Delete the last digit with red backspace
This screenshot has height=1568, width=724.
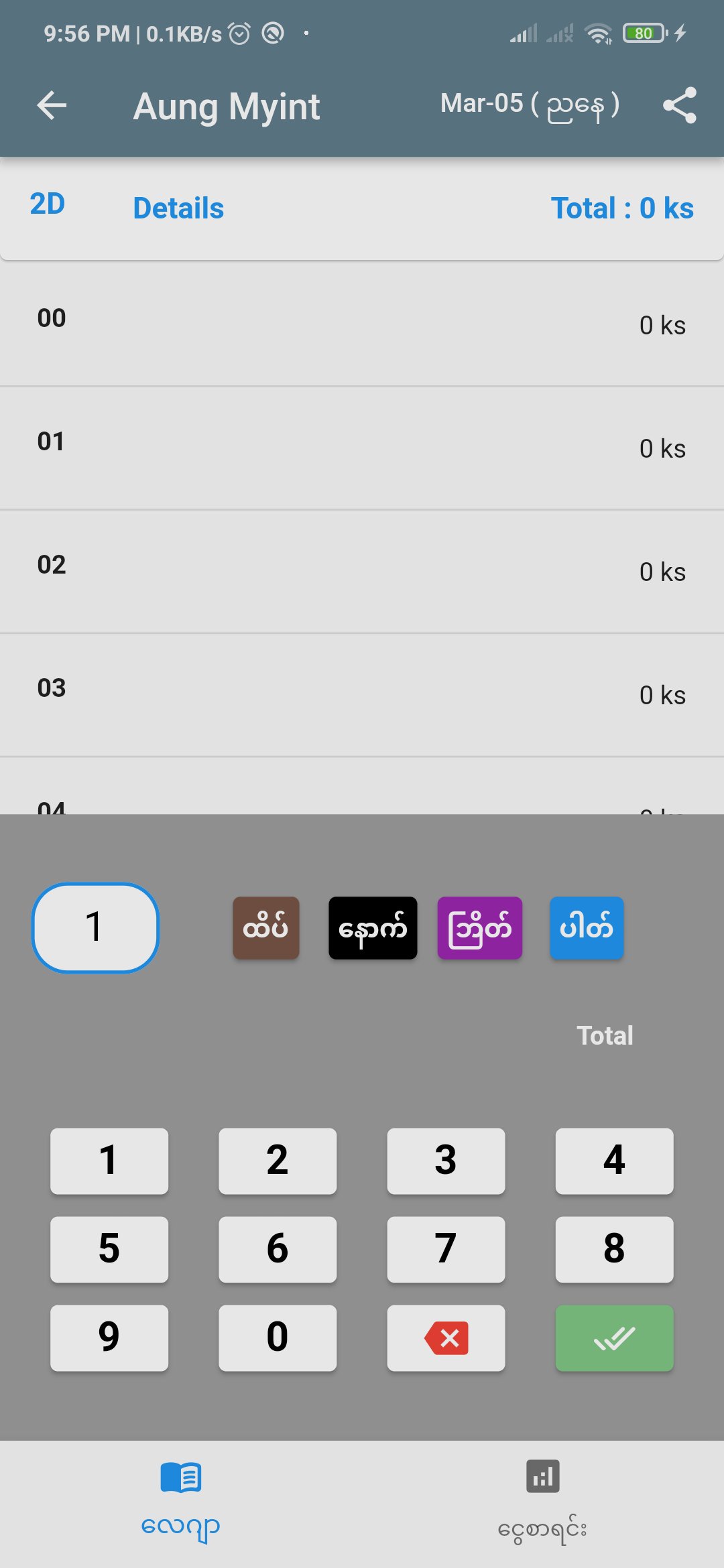446,1337
